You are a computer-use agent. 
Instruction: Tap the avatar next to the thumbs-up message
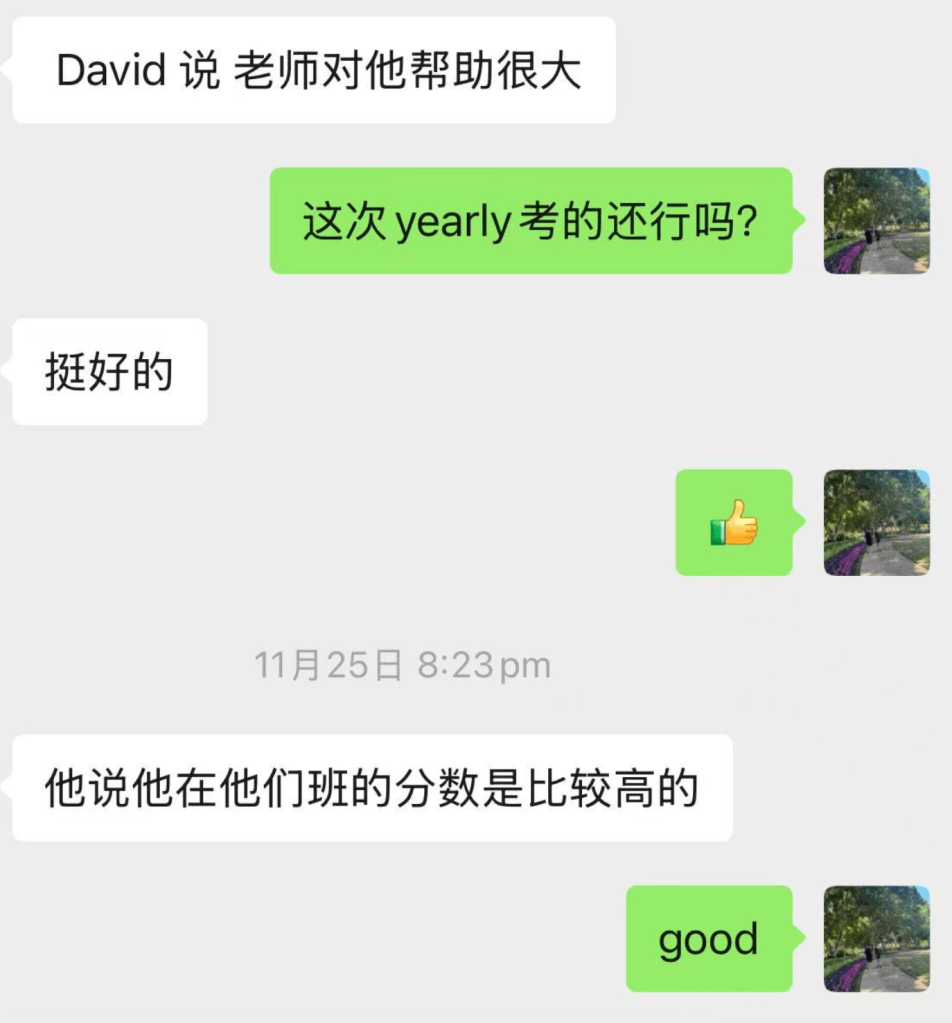pos(876,522)
